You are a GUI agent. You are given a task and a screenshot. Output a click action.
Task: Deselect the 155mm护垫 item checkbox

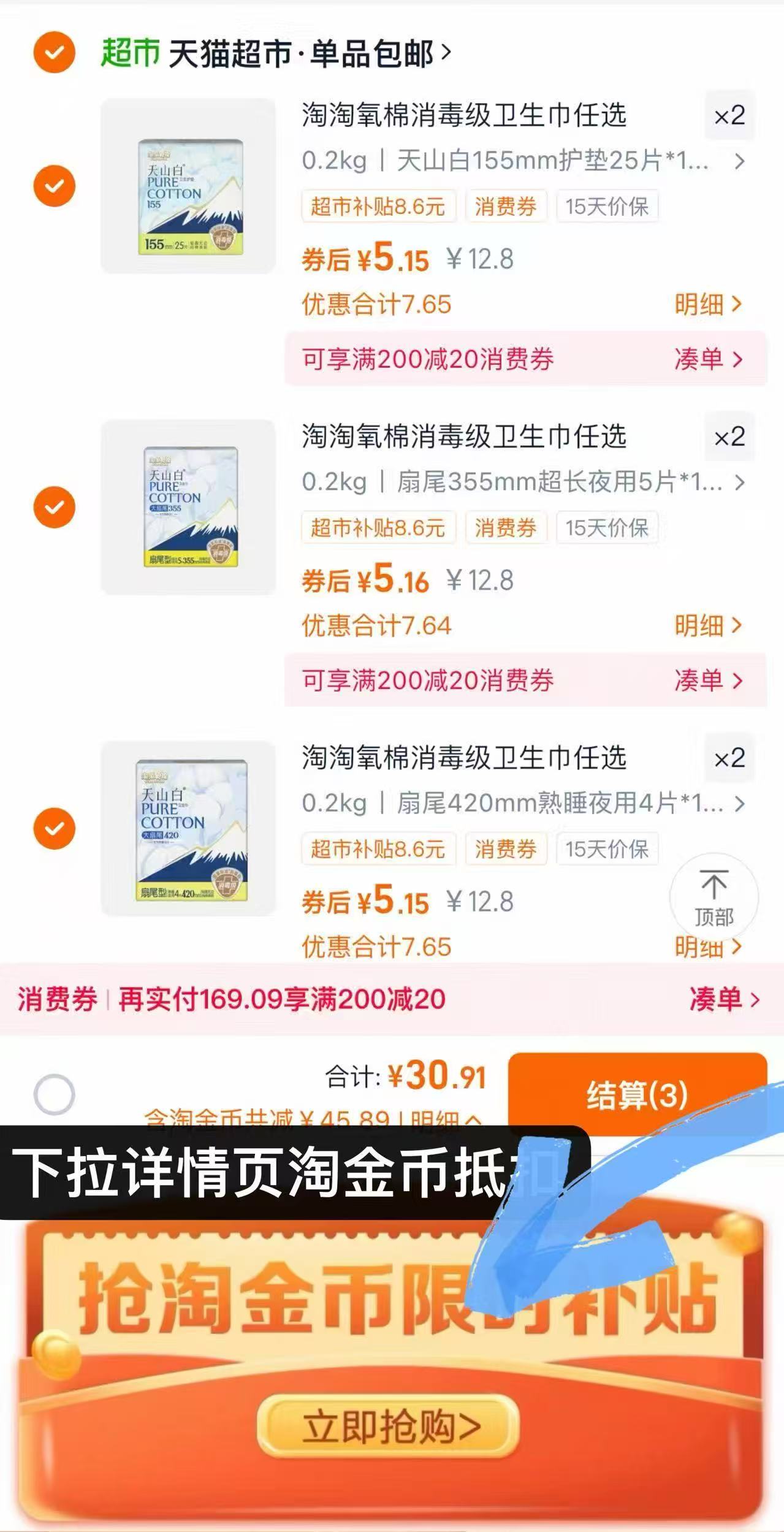tap(55, 185)
